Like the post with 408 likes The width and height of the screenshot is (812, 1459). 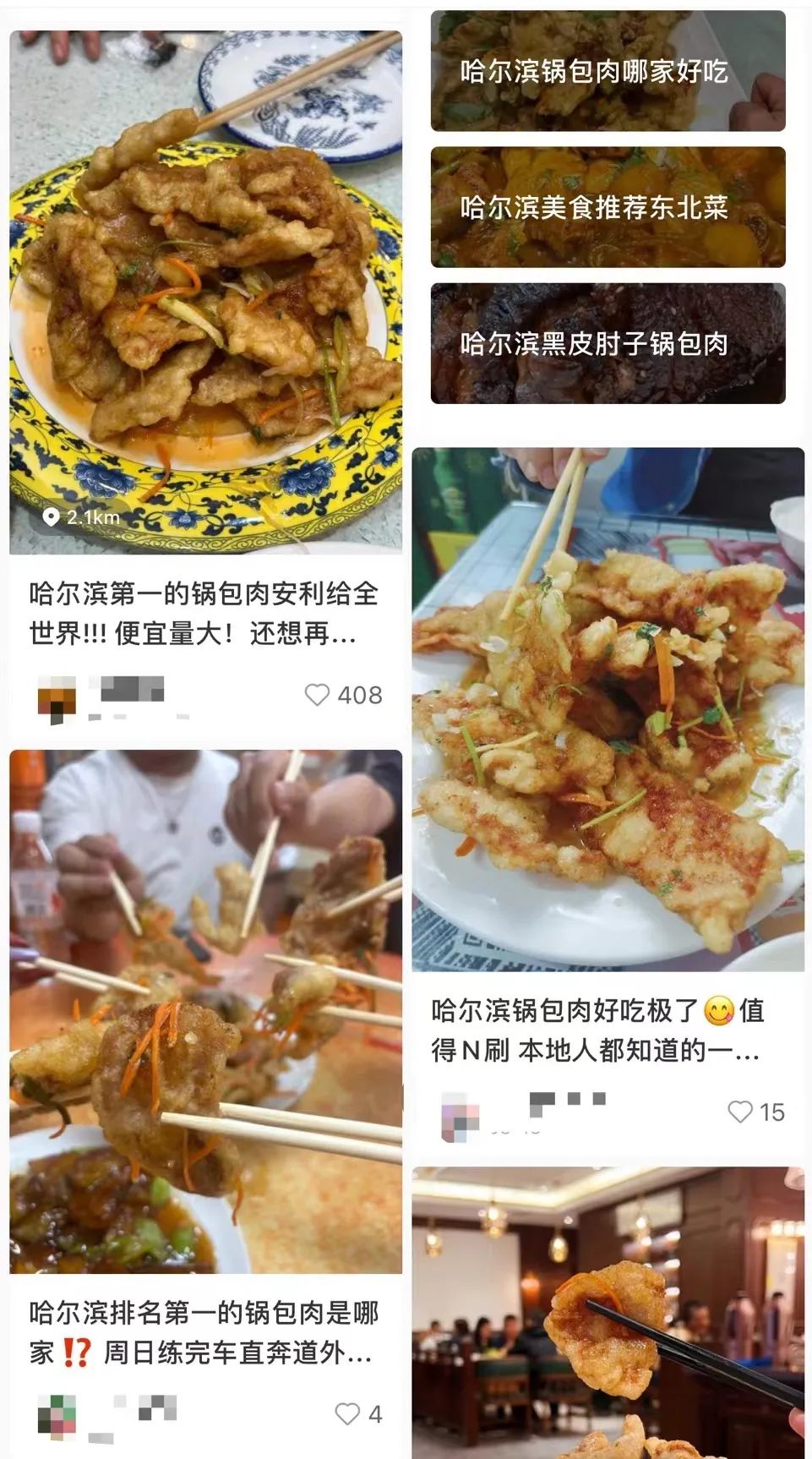[318, 695]
